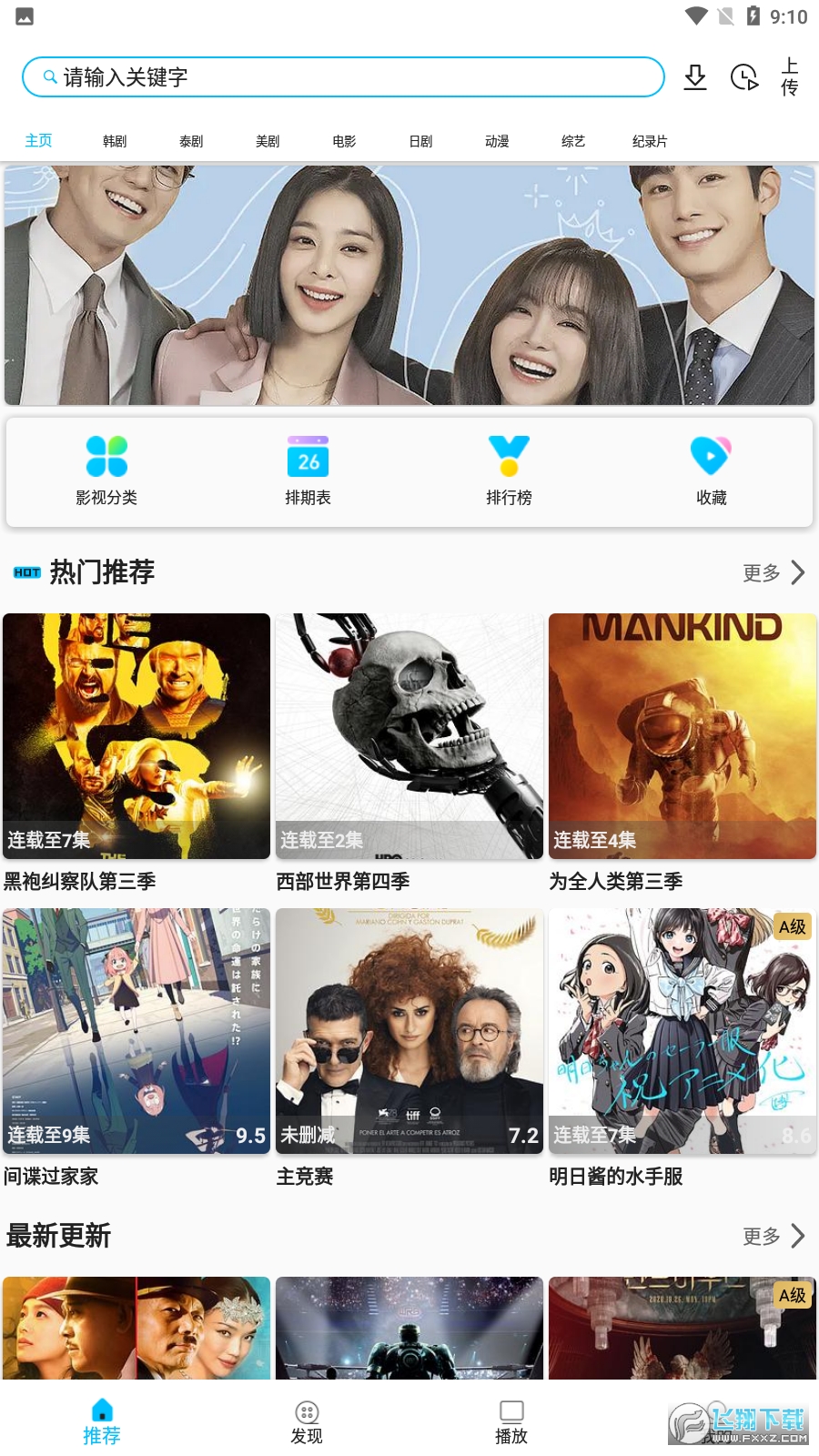Switch to the 韩剧 tab

(x=115, y=141)
